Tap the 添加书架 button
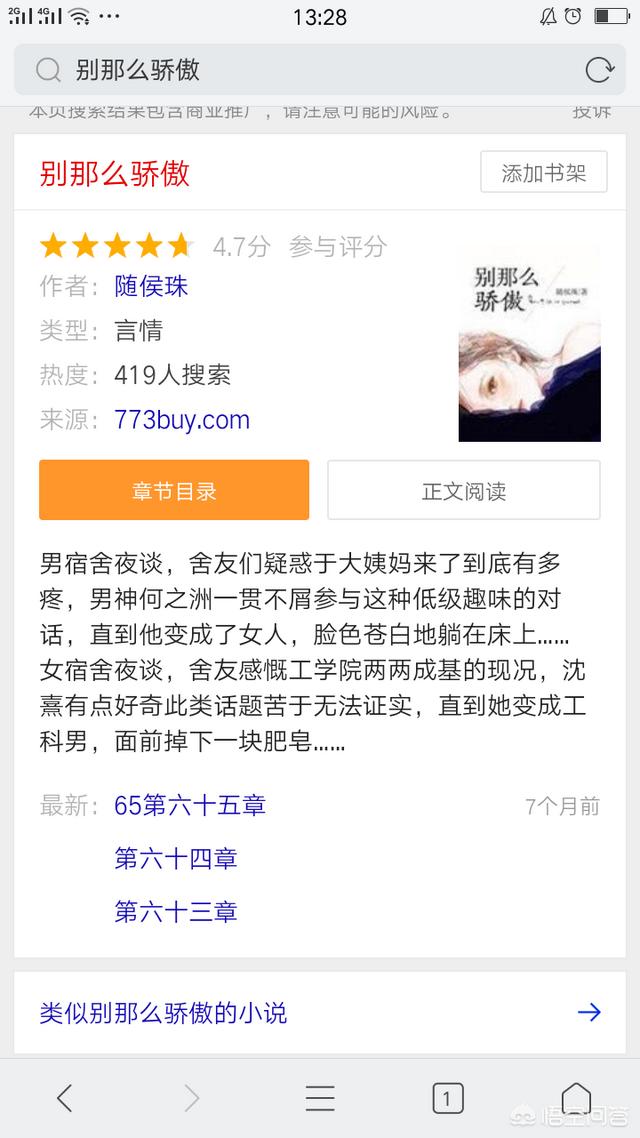640x1138 pixels. (x=543, y=172)
